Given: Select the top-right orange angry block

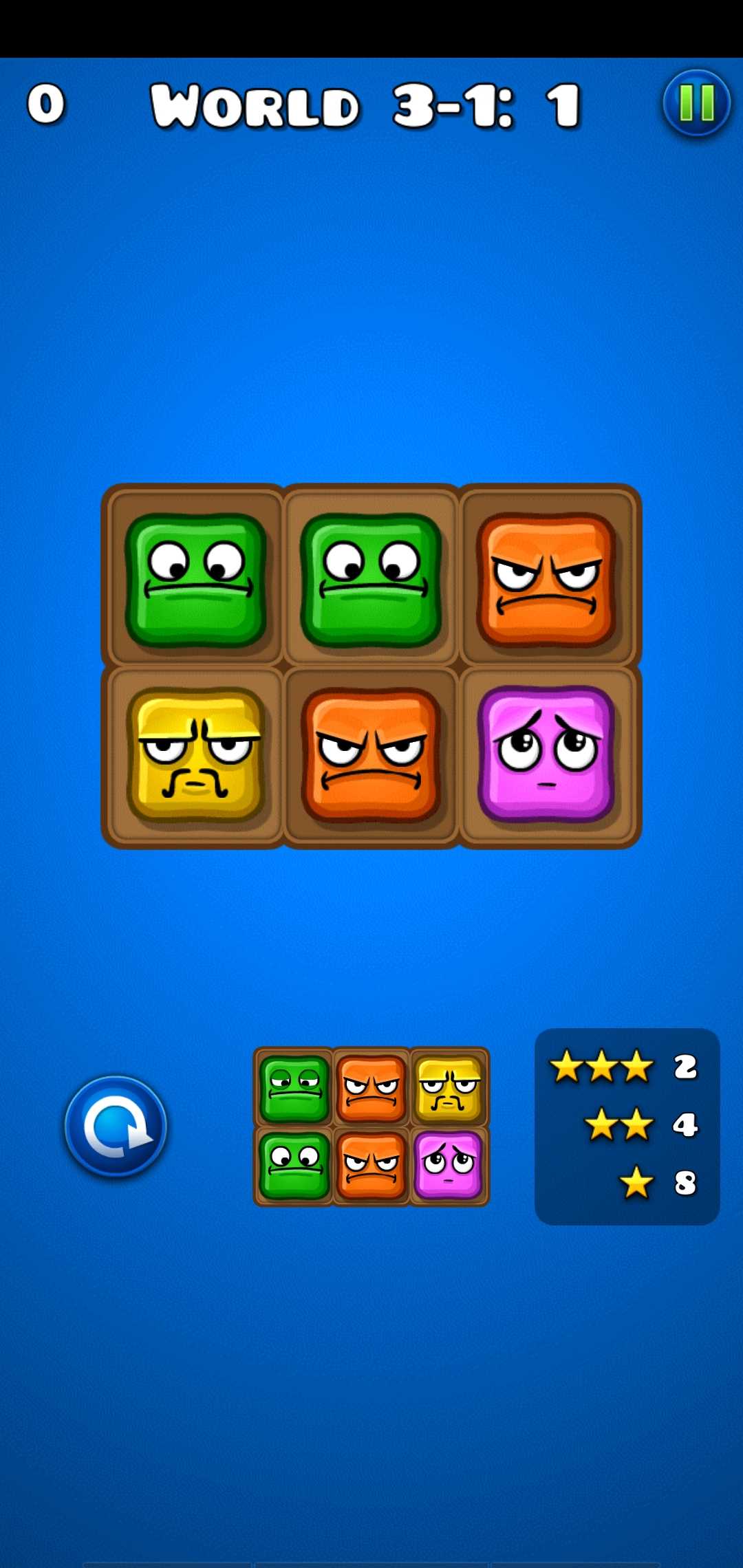Looking at the screenshot, I should click(x=546, y=580).
